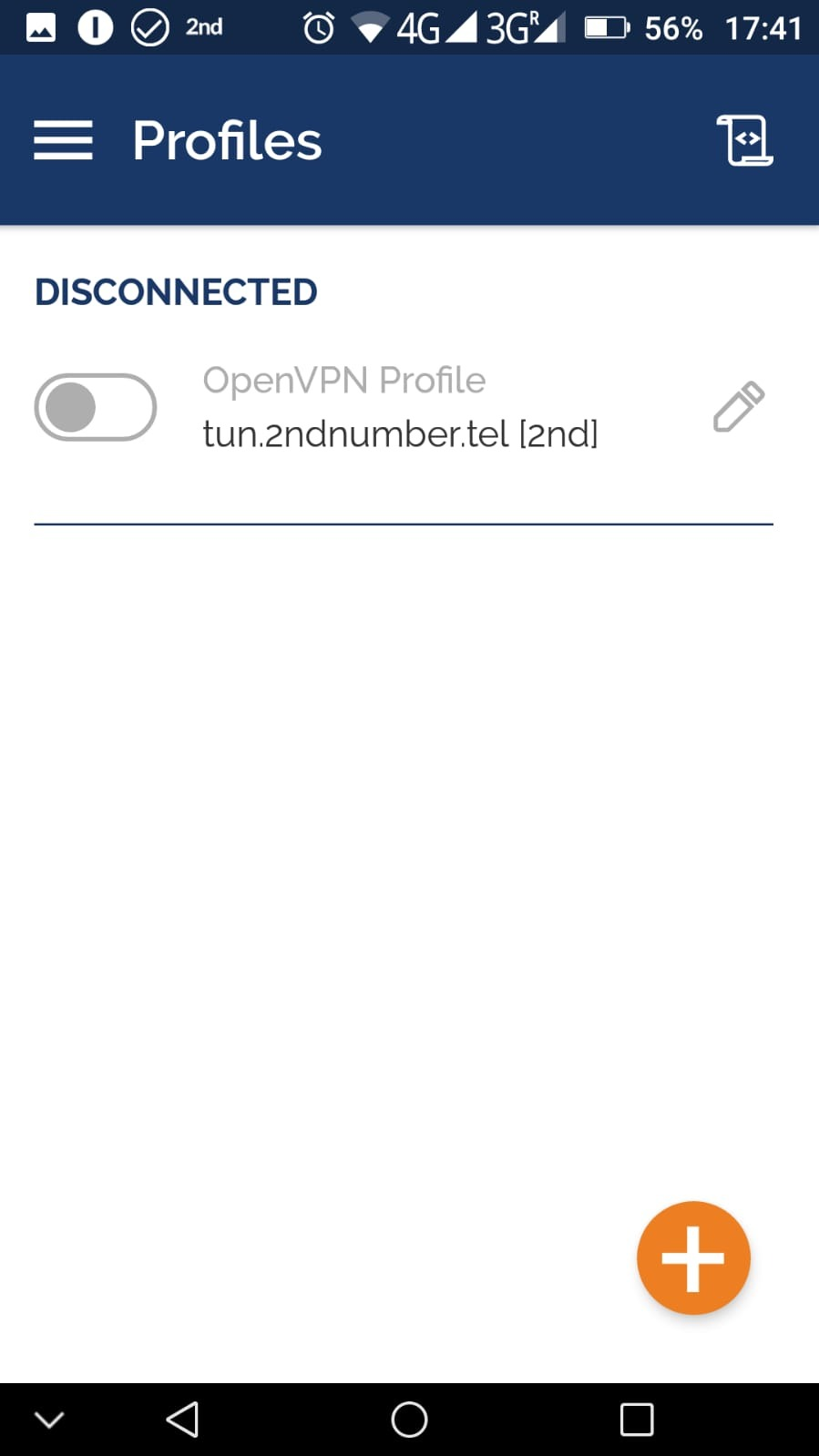Image resolution: width=819 pixels, height=1456 pixels.
Task: Go to the home screen
Action: (x=409, y=1419)
